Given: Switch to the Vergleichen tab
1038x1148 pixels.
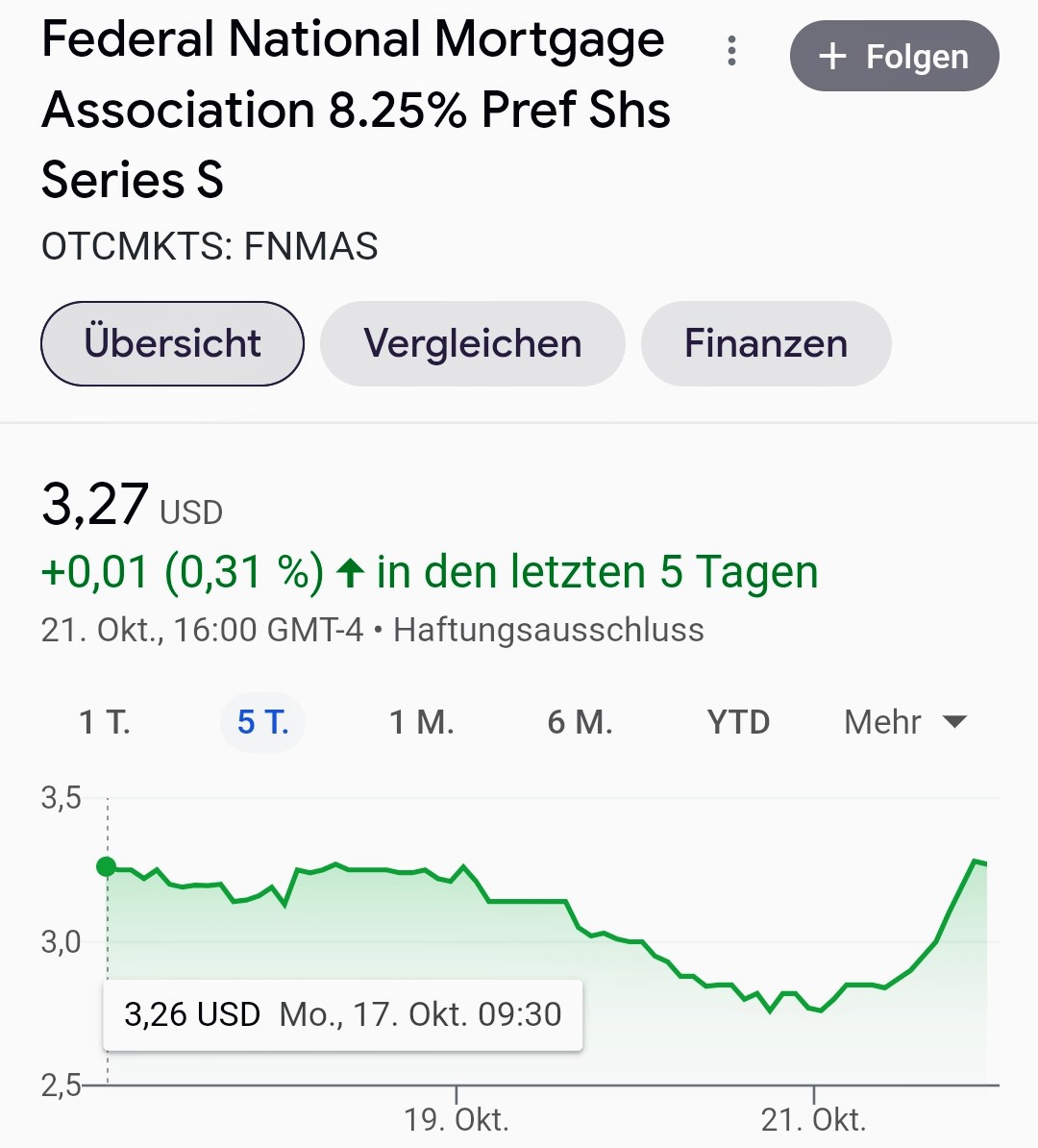Looking at the screenshot, I should point(473,343).
